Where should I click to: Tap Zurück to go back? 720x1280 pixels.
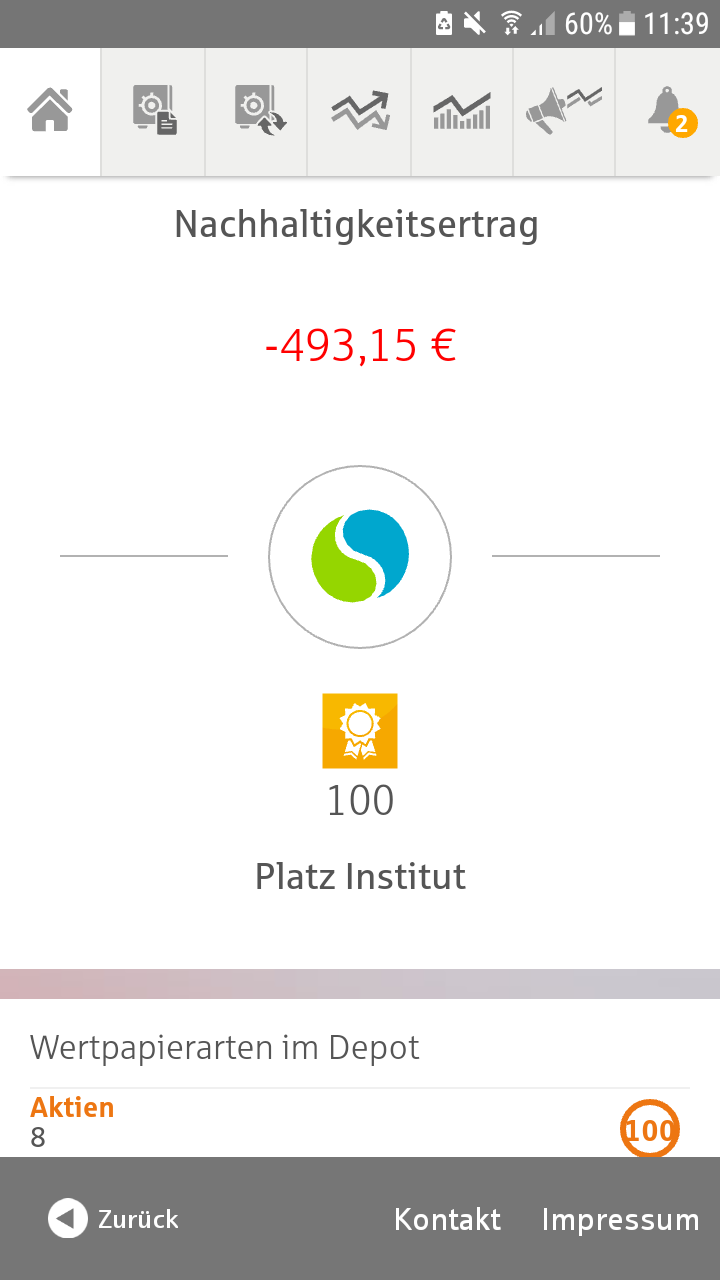114,1219
